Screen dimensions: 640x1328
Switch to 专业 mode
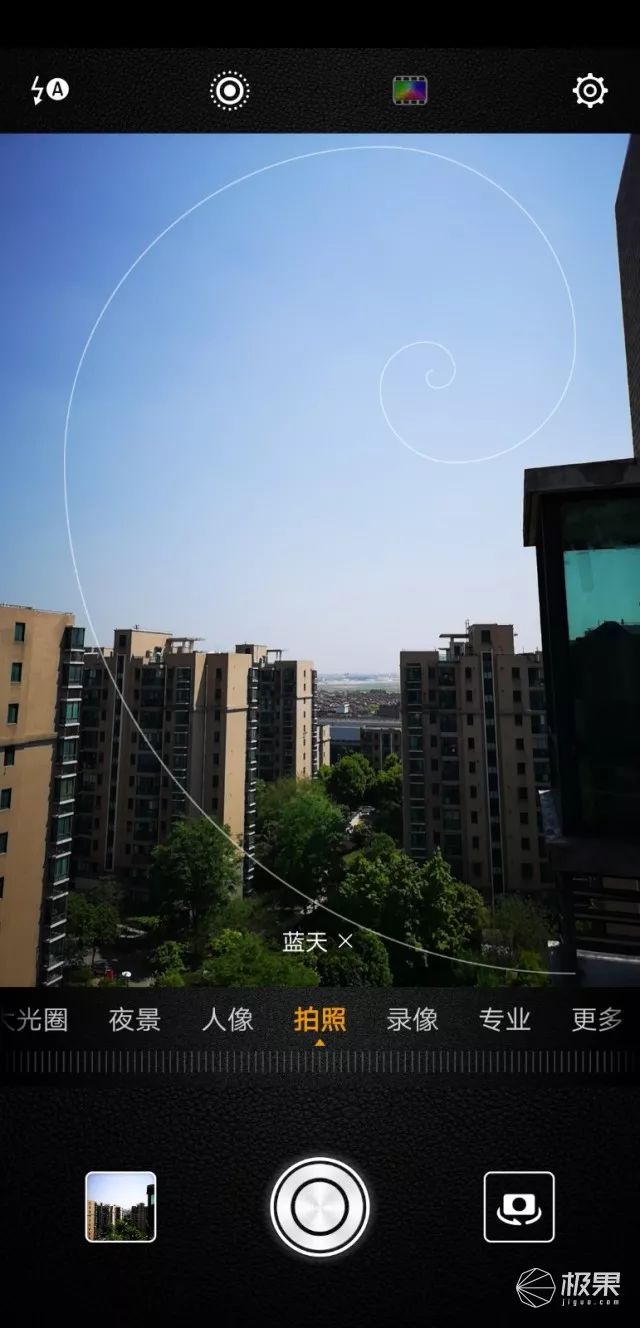click(x=505, y=1019)
